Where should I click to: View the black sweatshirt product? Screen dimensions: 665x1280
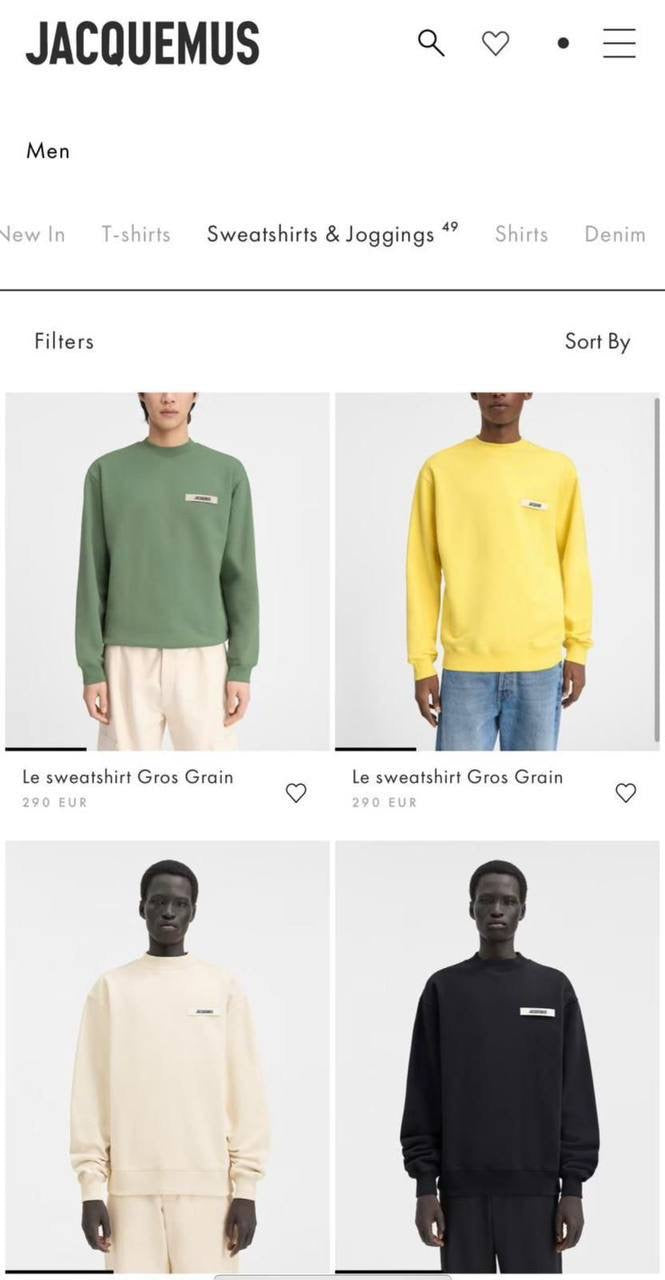(x=497, y=1055)
